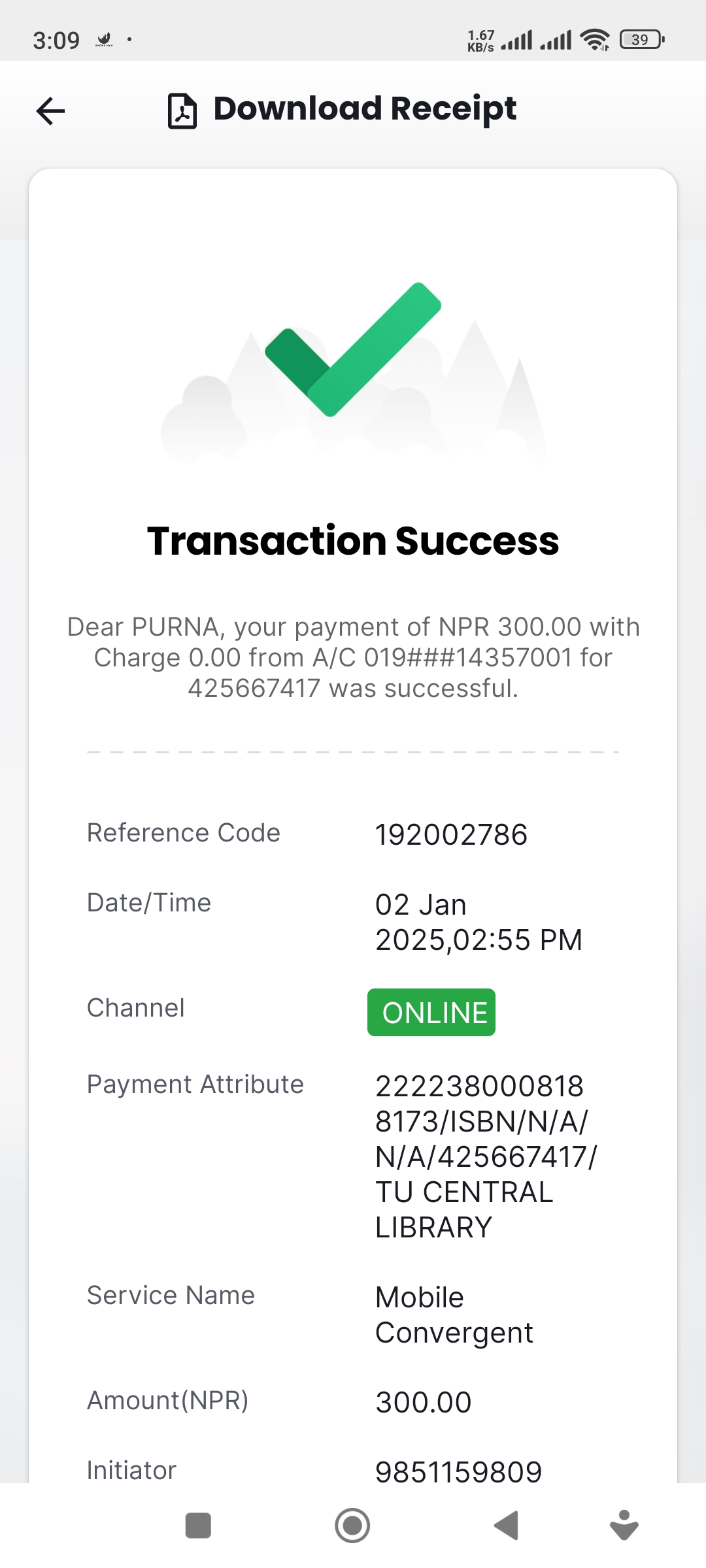Viewport: 706px width, 1568px height.
Task: Go back using the top arrow
Action: [50, 110]
